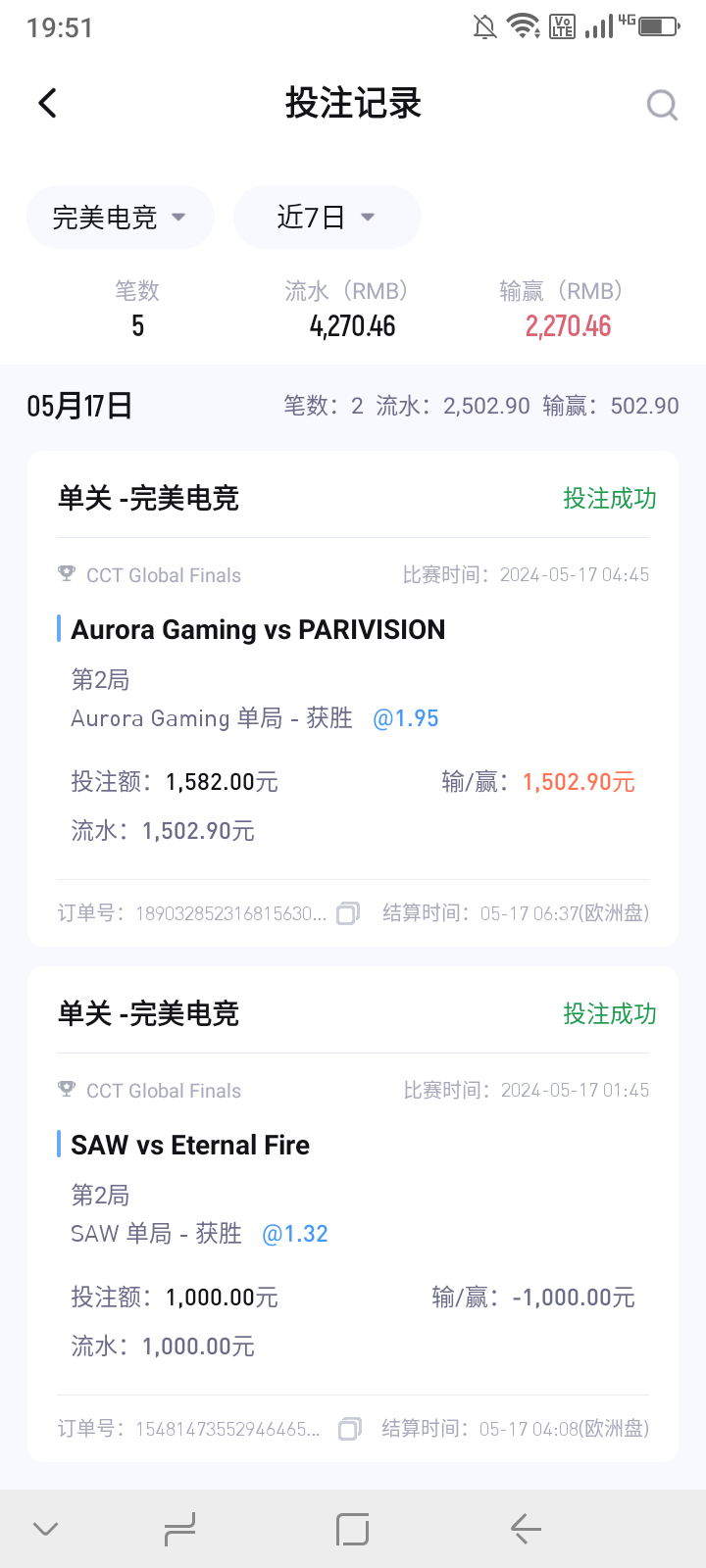Image resolution: width=706 pixels, height=1568 pixels.
Task: Tap the system recent apps button
Action: pyautogui.click(x=179, y=1529)
